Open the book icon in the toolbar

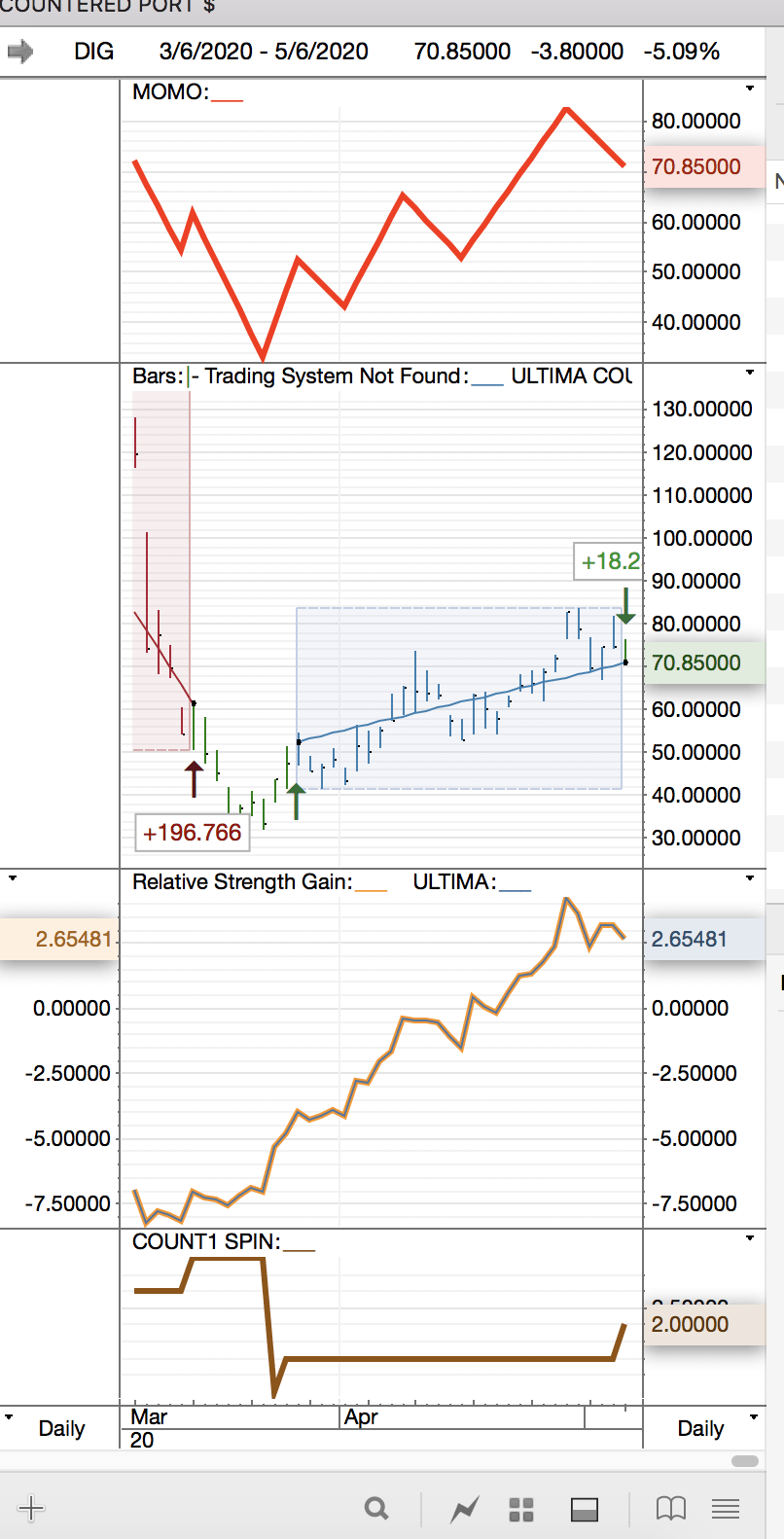pos(671,1509)
